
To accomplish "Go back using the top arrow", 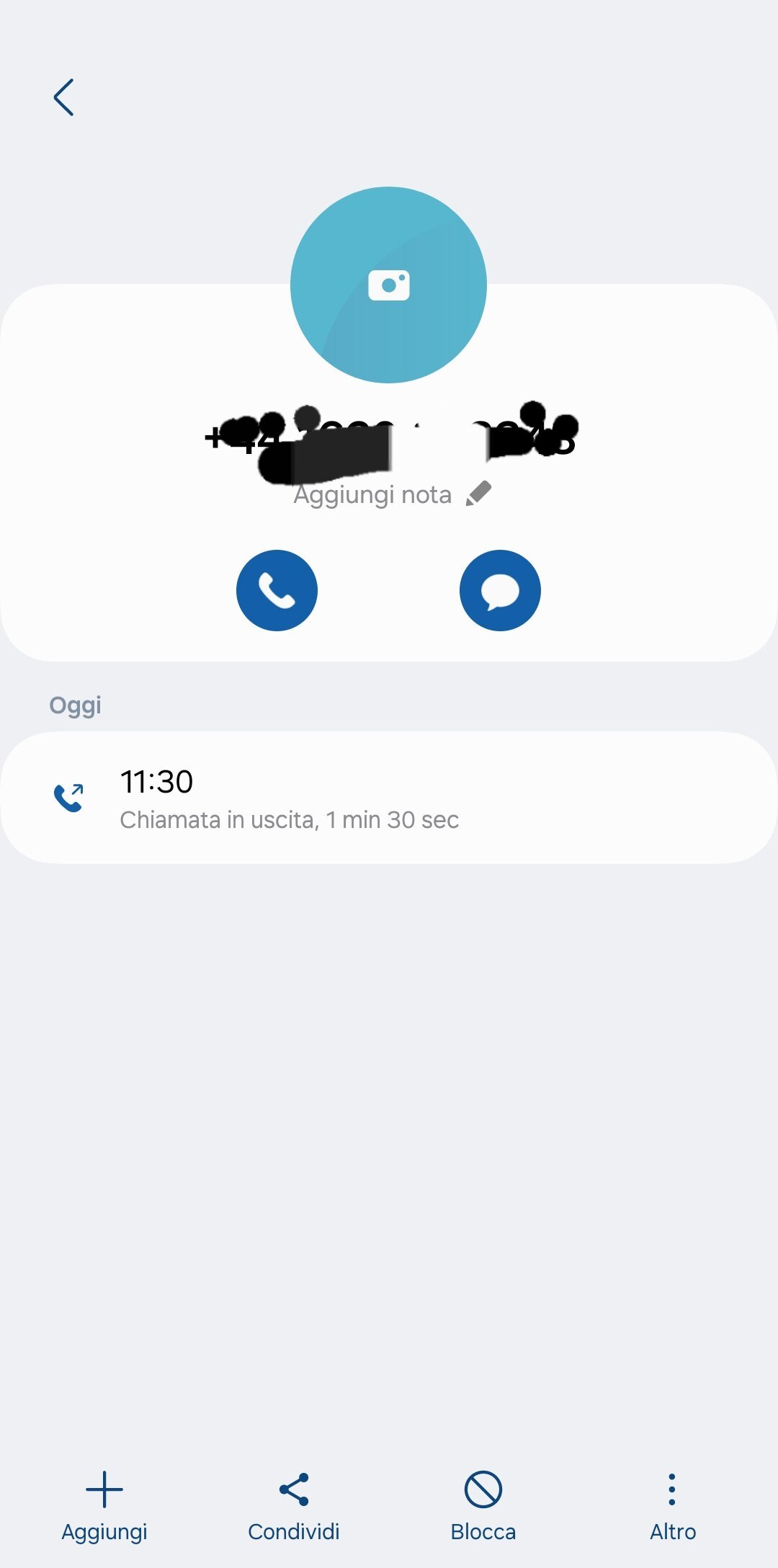I will pyautogui.click(x=63, y=97).
